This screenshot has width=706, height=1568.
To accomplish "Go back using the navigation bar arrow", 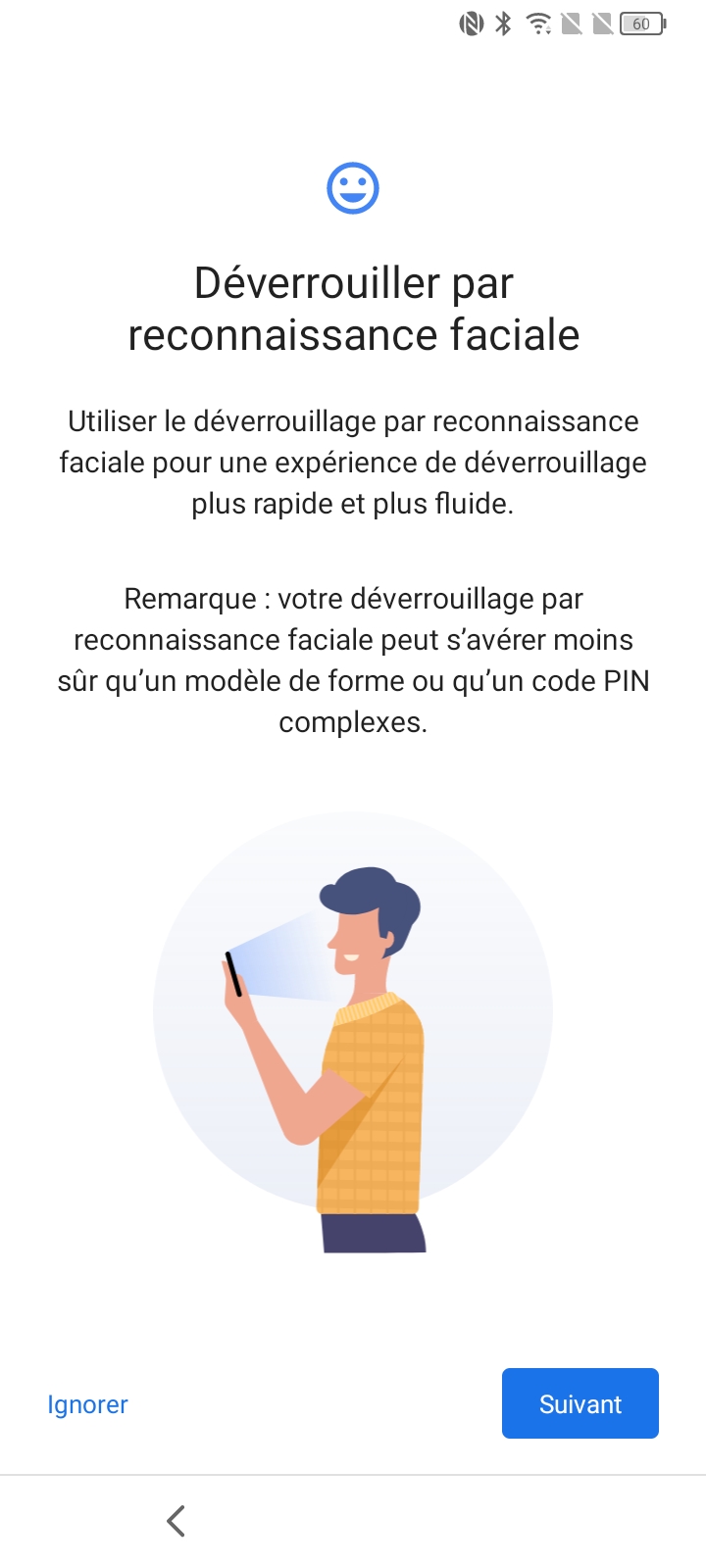I will point(176,1521).
